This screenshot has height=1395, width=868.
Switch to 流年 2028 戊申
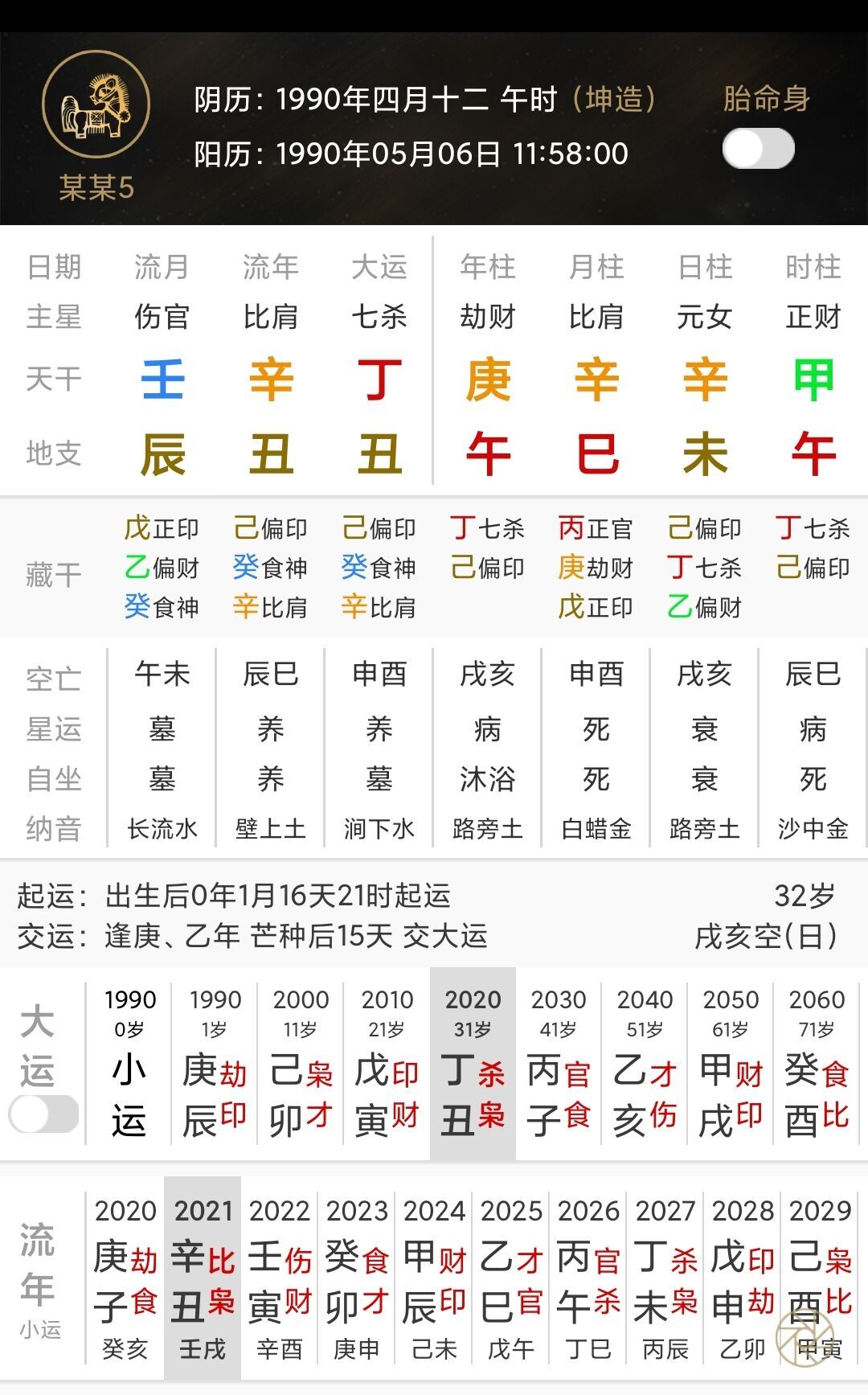point(743,1278)
